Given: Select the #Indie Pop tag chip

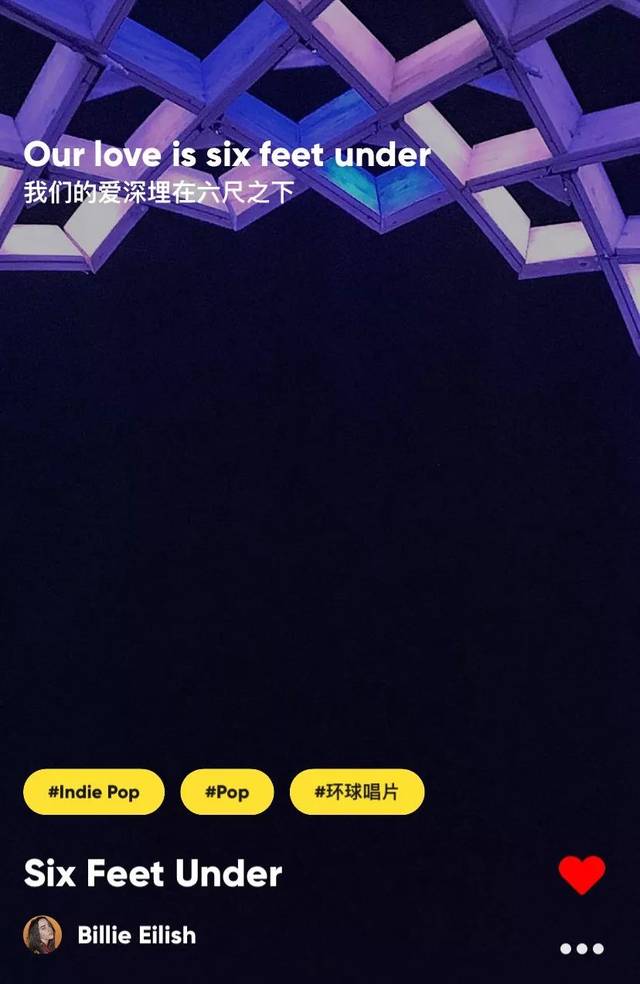Looking at the screenshot, I should 94,792.
